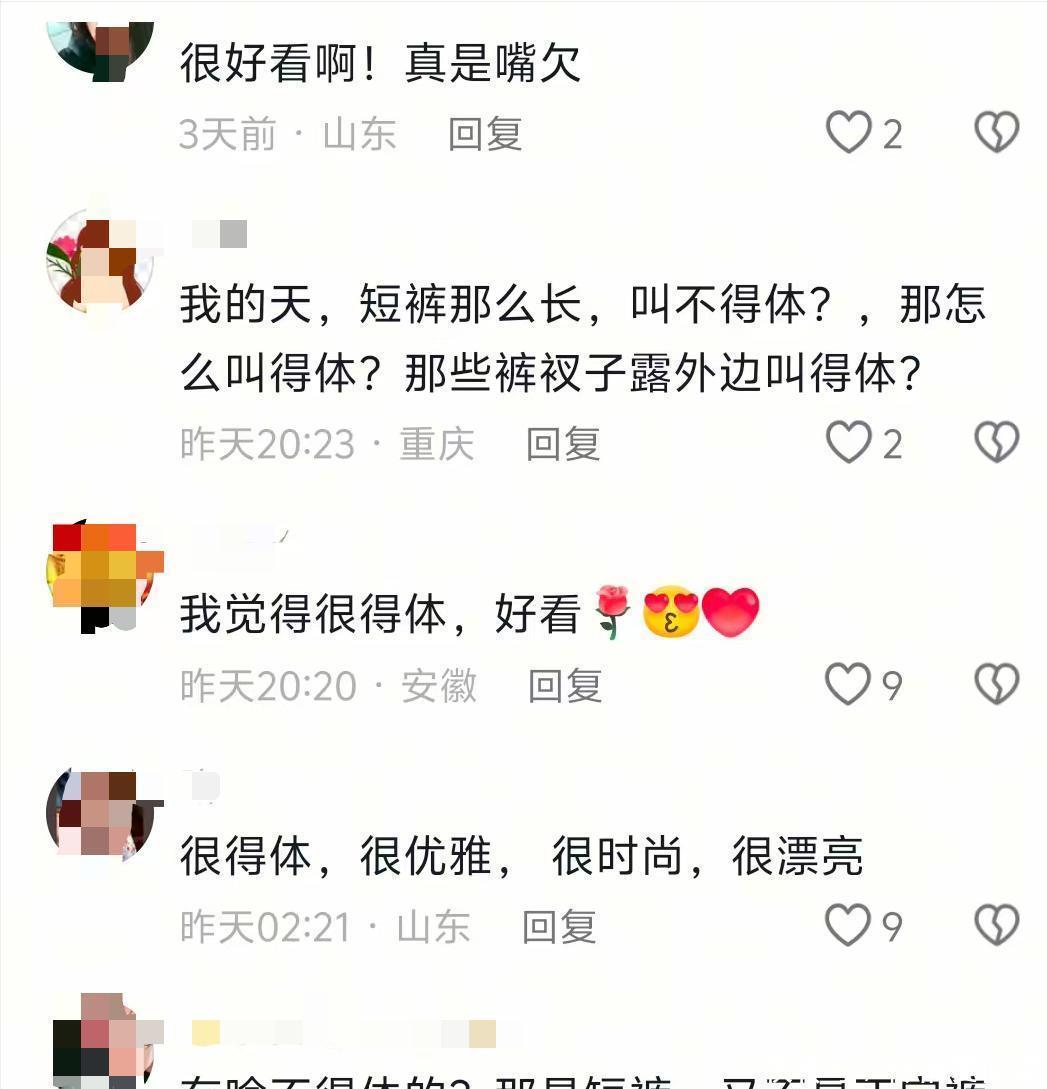Like the comment '很好看啊！真是嘴欠'

point(848,133)
